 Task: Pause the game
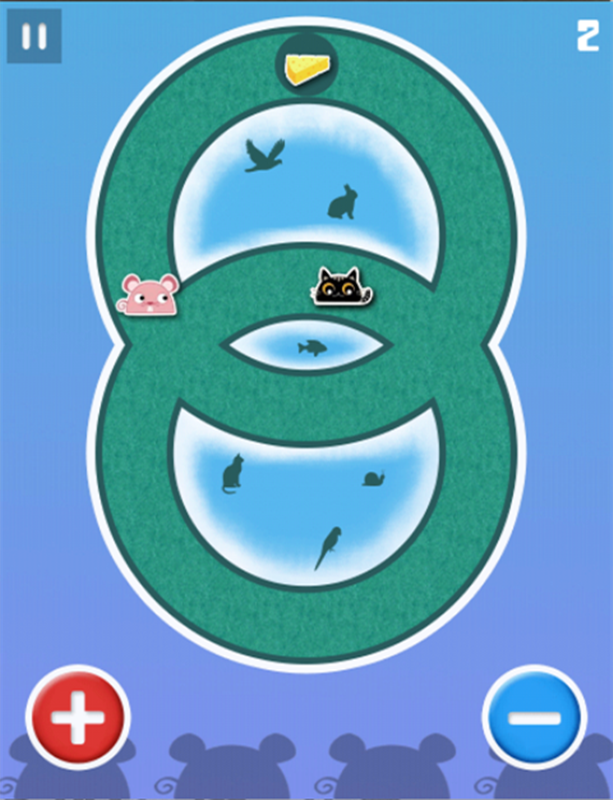coord(34,37)
